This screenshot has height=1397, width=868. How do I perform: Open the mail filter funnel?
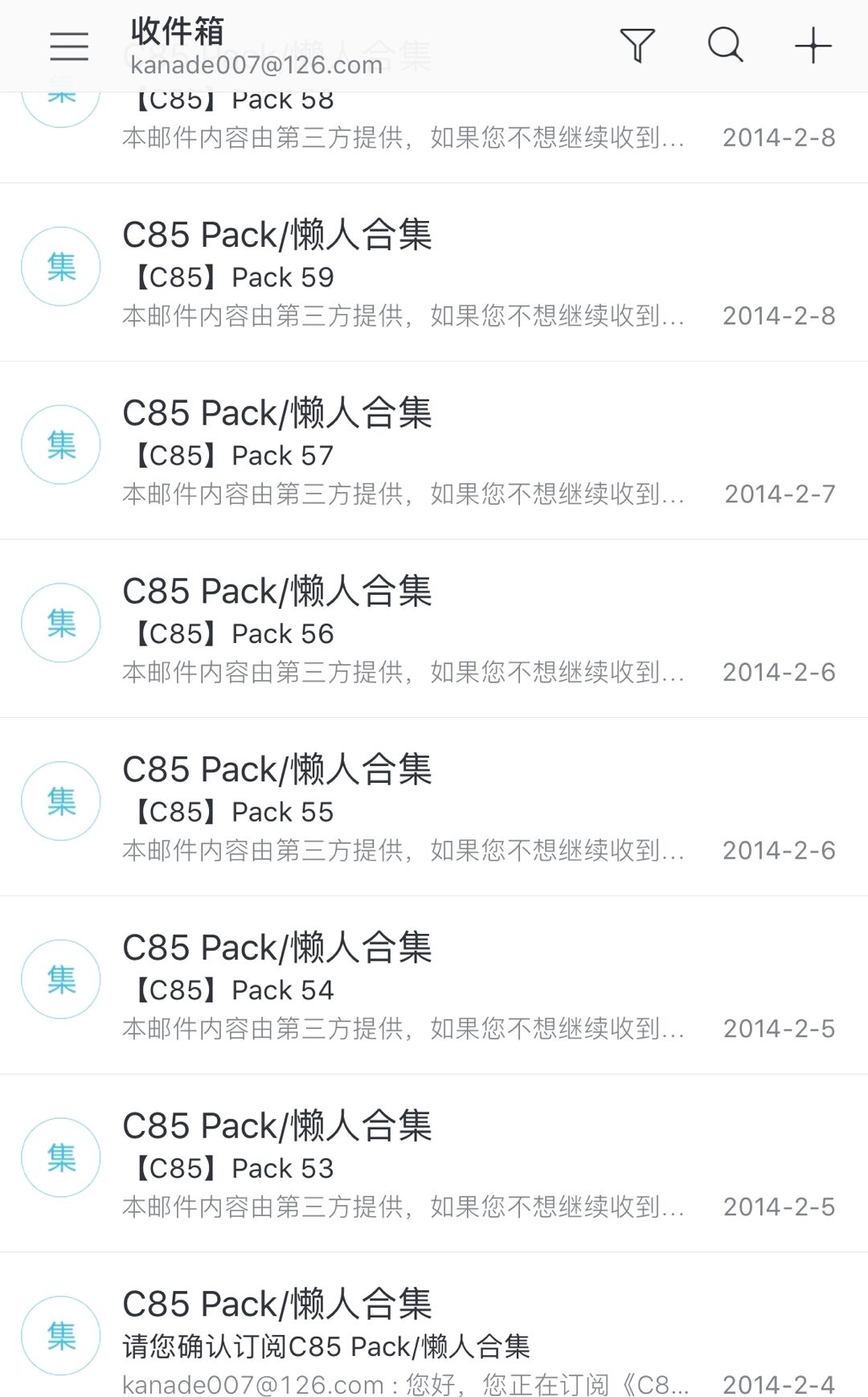637,45
